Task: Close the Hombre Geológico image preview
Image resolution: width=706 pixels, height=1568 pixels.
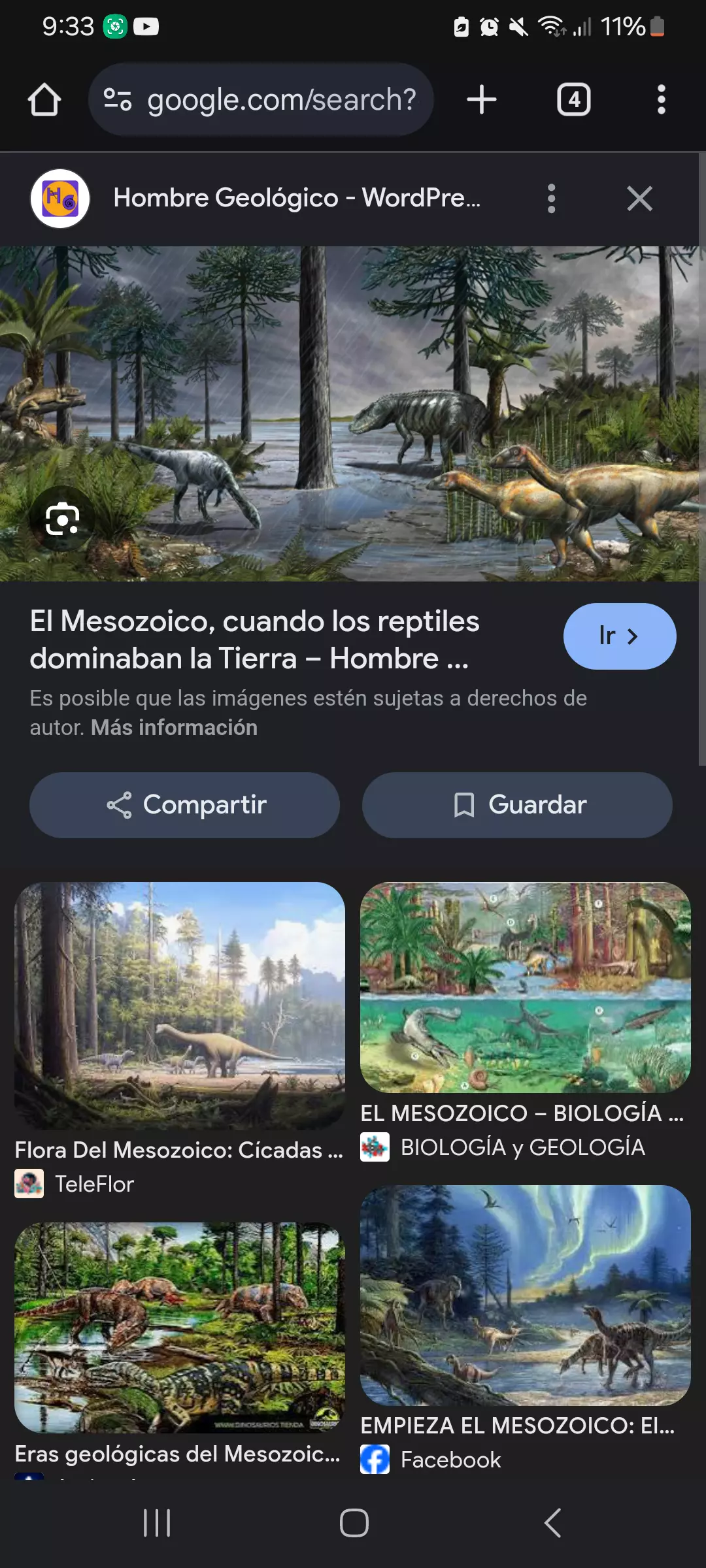Action: pyautogui.click(x=639, y=198)
